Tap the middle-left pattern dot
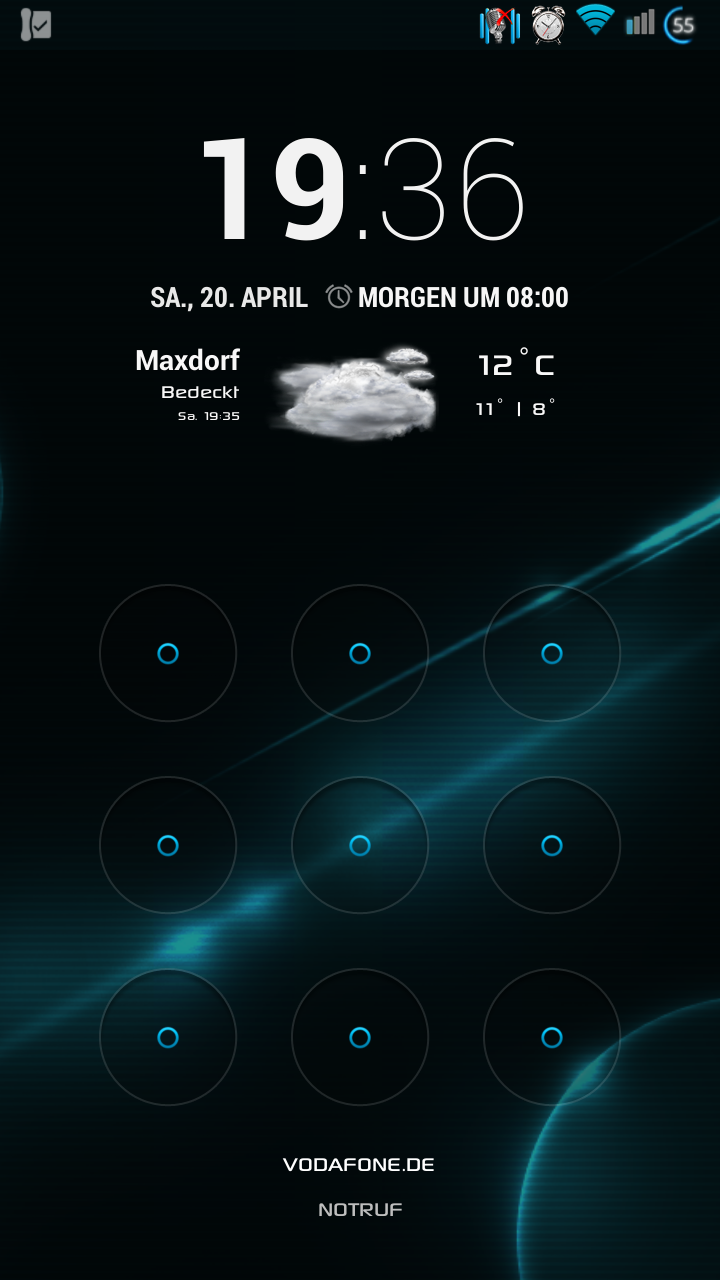720x1280 pixels. 168,845
